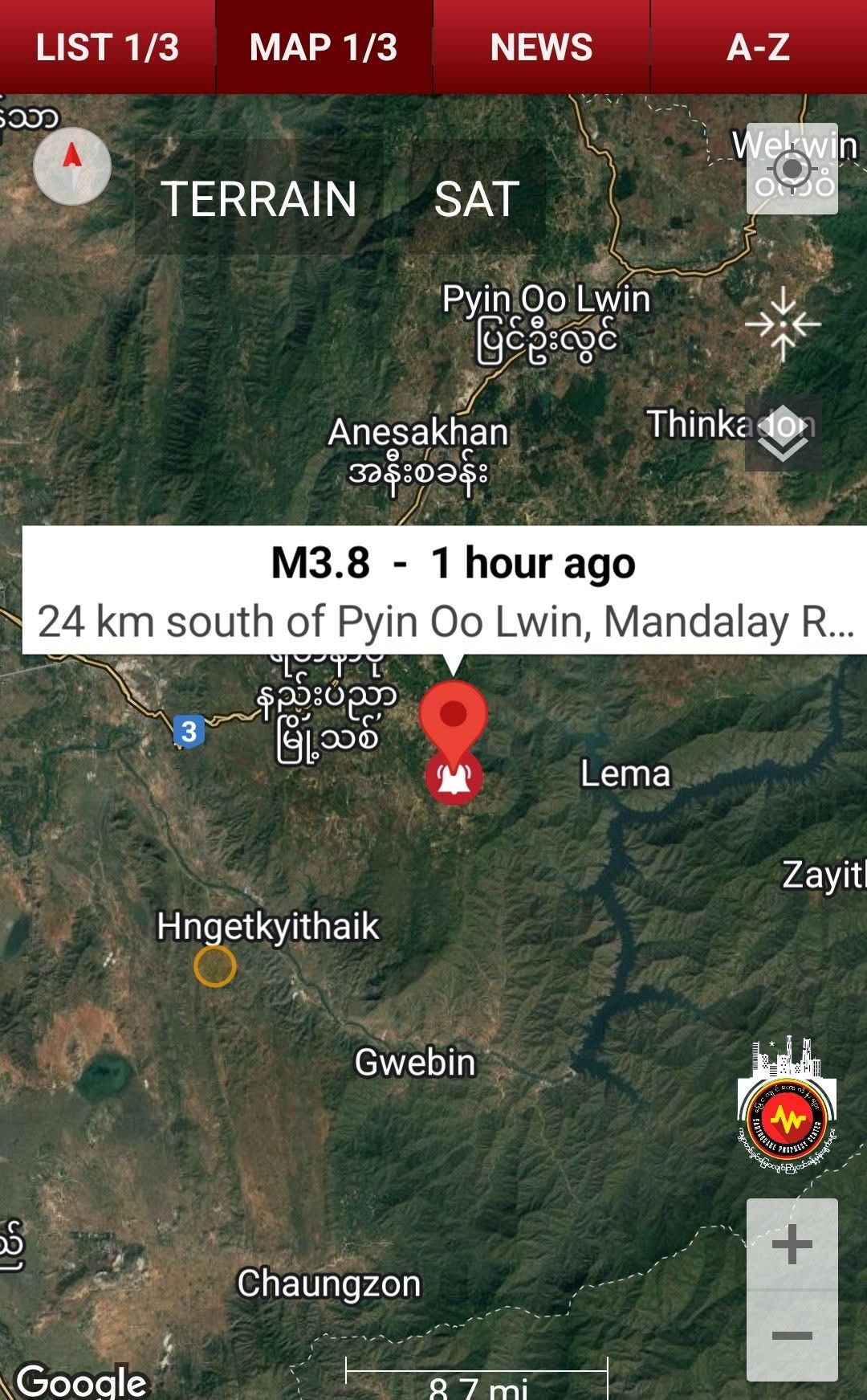Tap the orange circle marker near Hngetkyithaik

tap(214, 965)
